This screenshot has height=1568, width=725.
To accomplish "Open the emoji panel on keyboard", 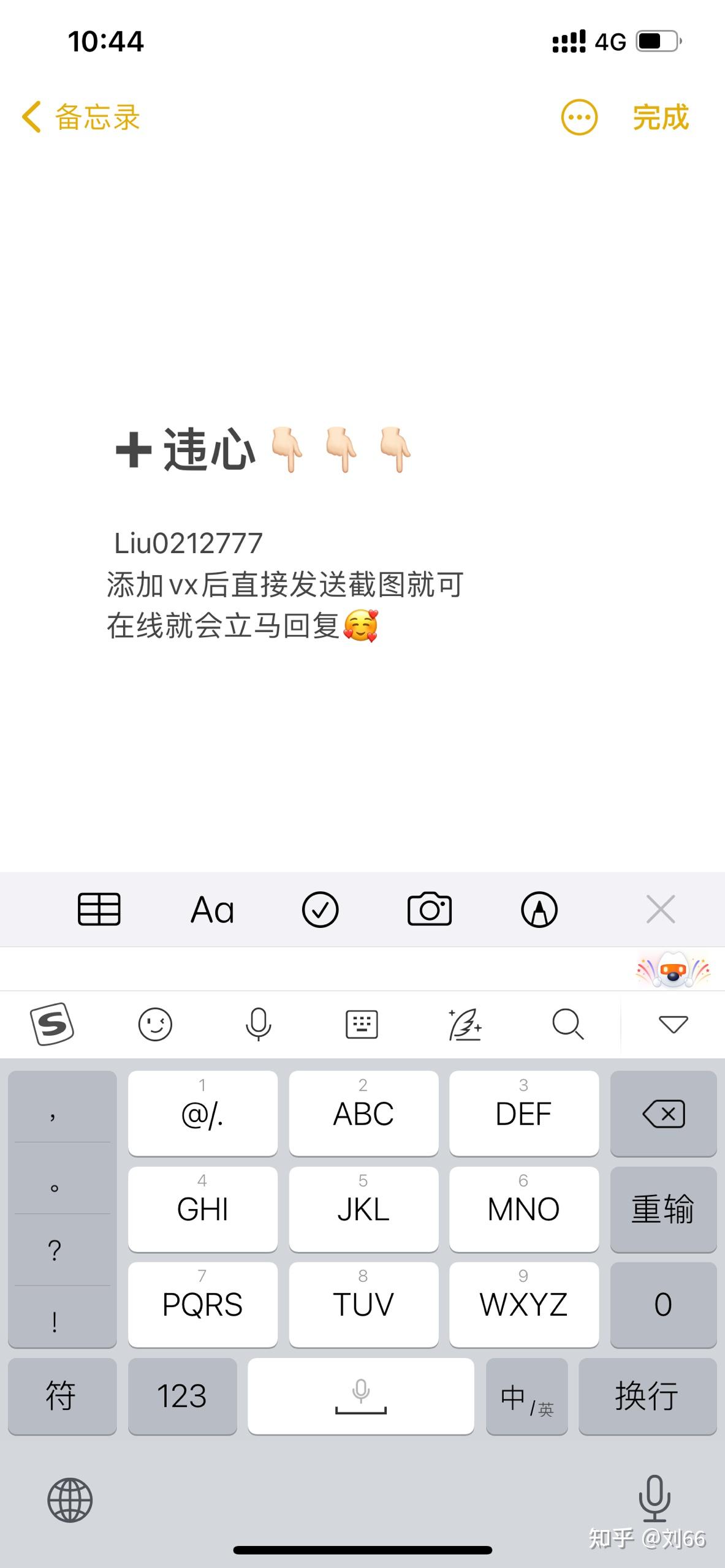I will (155, 1024).
